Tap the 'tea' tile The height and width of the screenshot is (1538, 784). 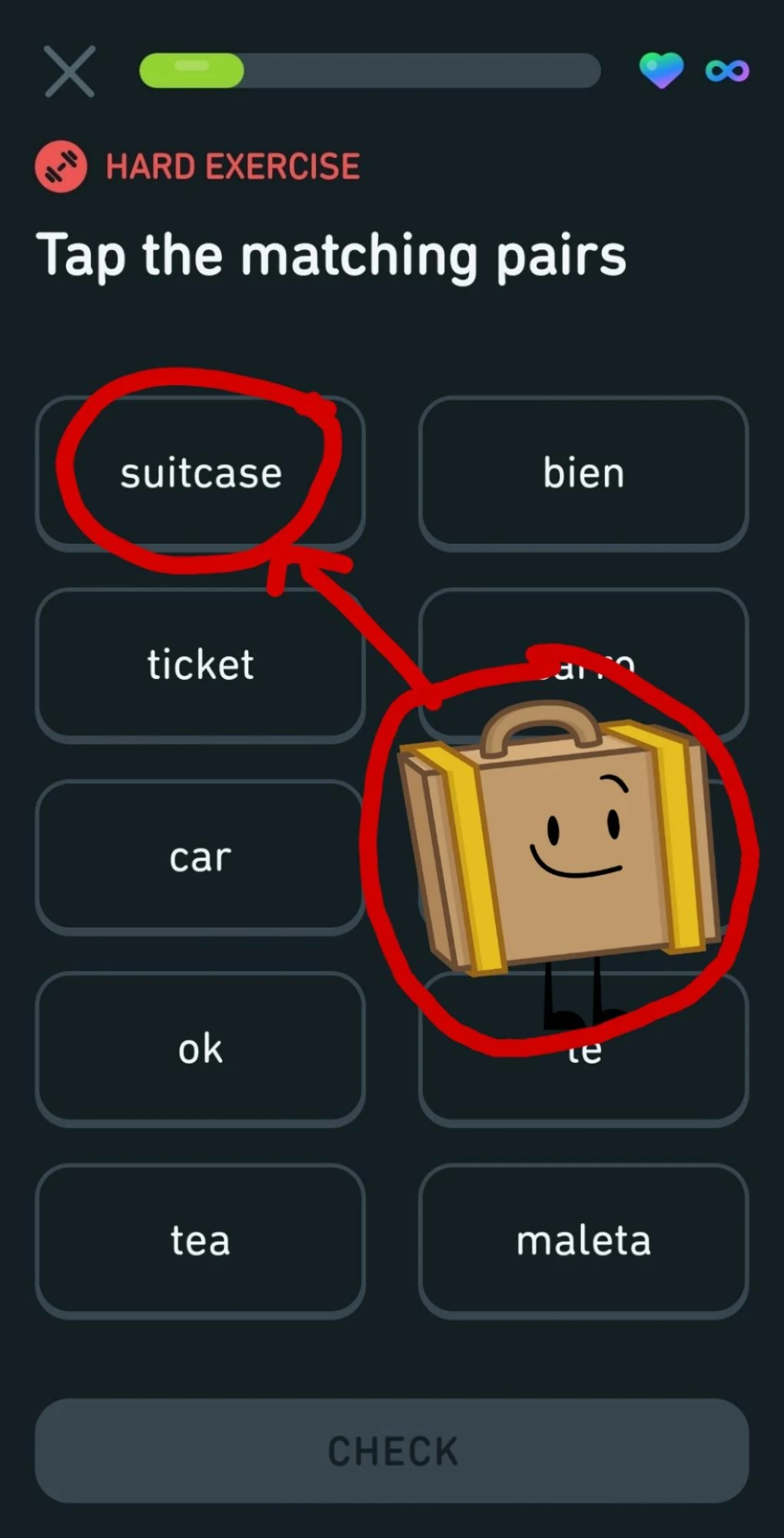click(x=200, y=1239)
